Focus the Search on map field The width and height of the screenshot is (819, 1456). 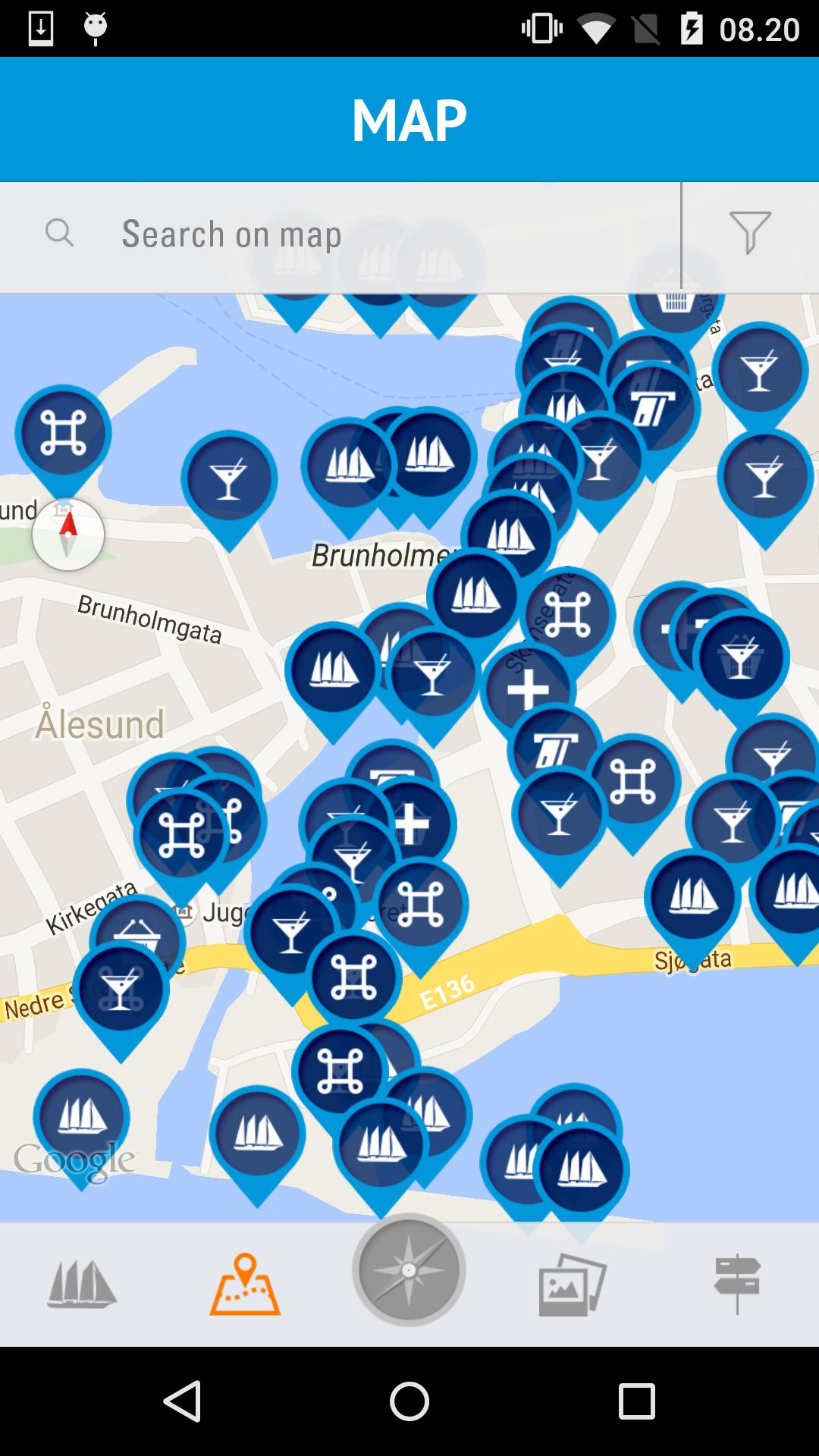pos(379,234)
